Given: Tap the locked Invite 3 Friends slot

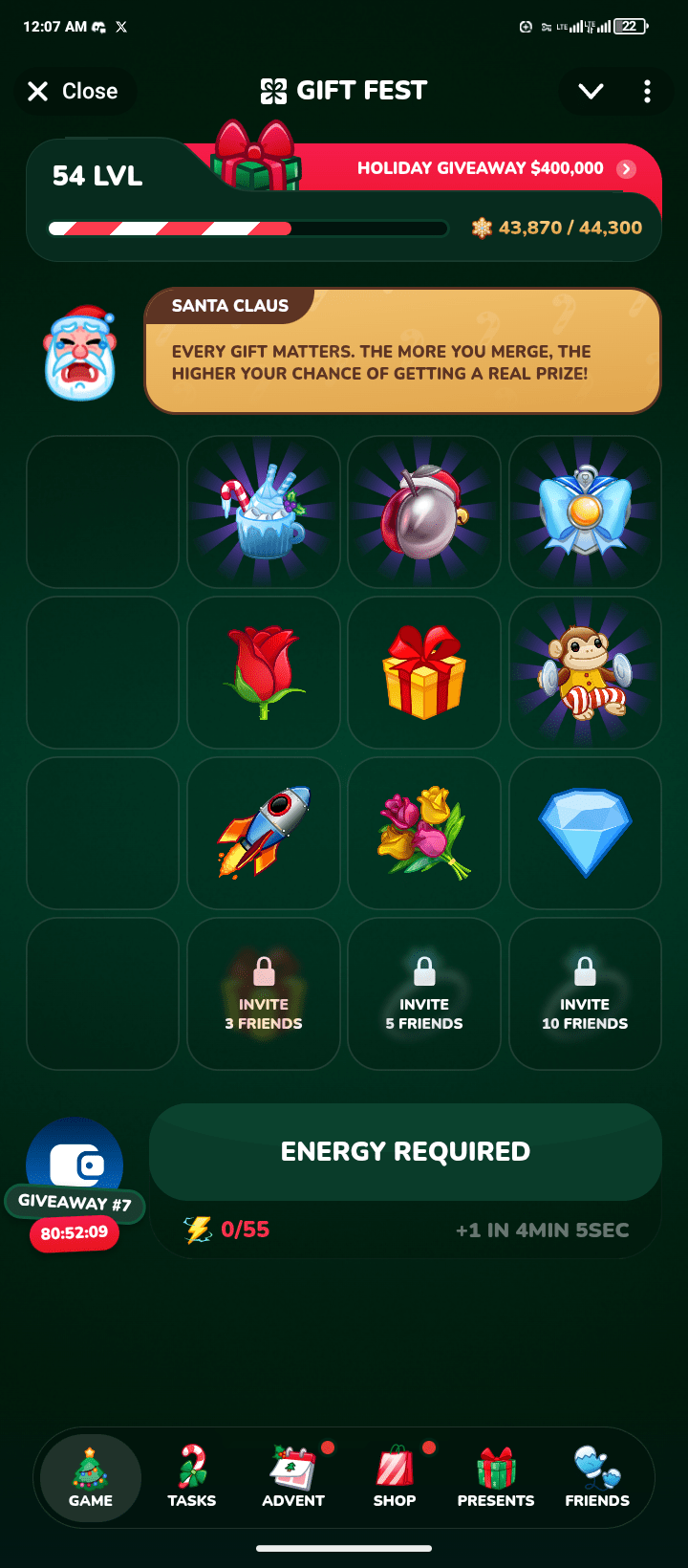Looking at the screenshot, I should 264,994.
